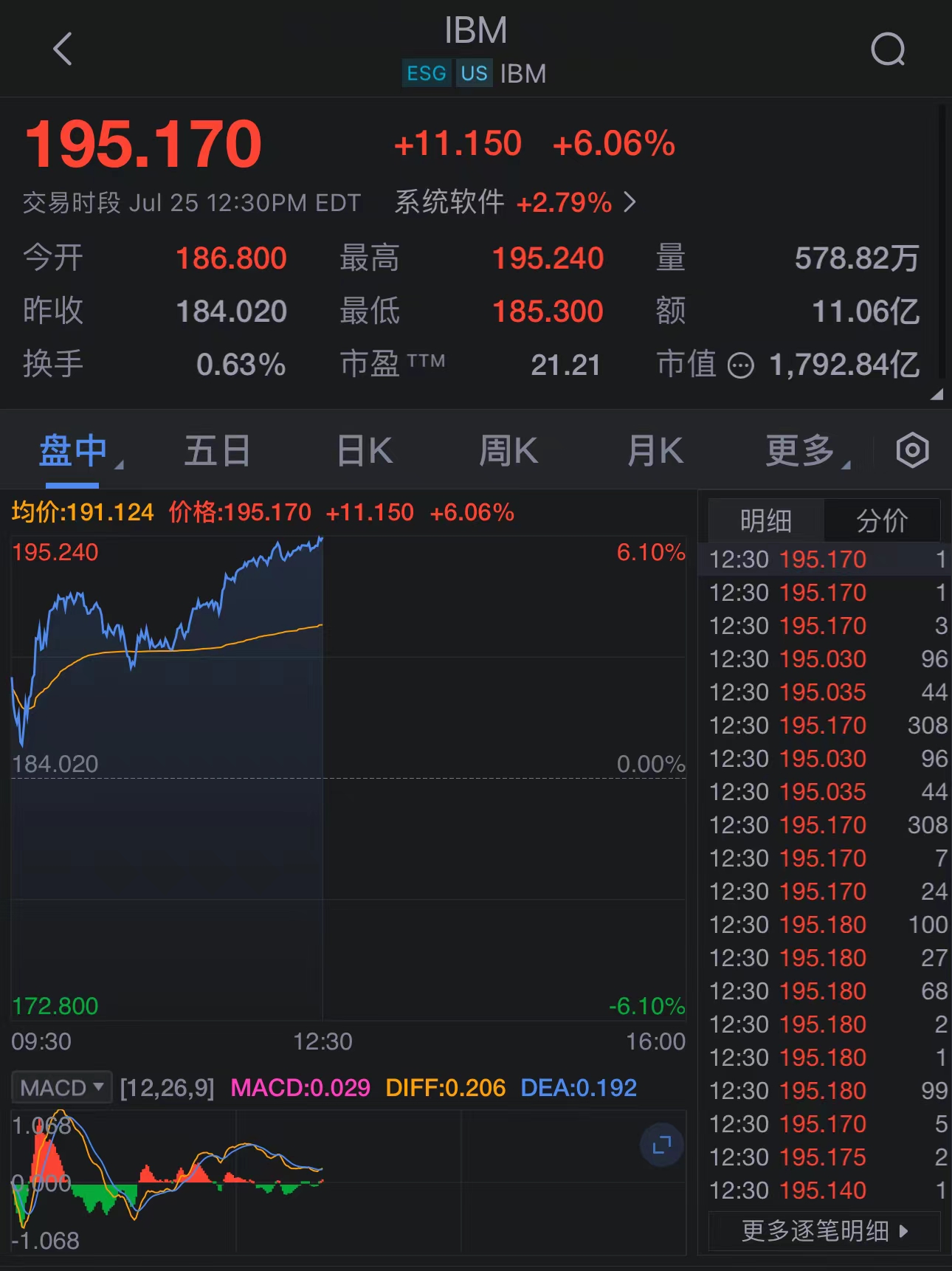Image resolution: width=952 pixels, height=1271 pixels.
Task: Open chart settings hexagon icon
Action: 912,451
